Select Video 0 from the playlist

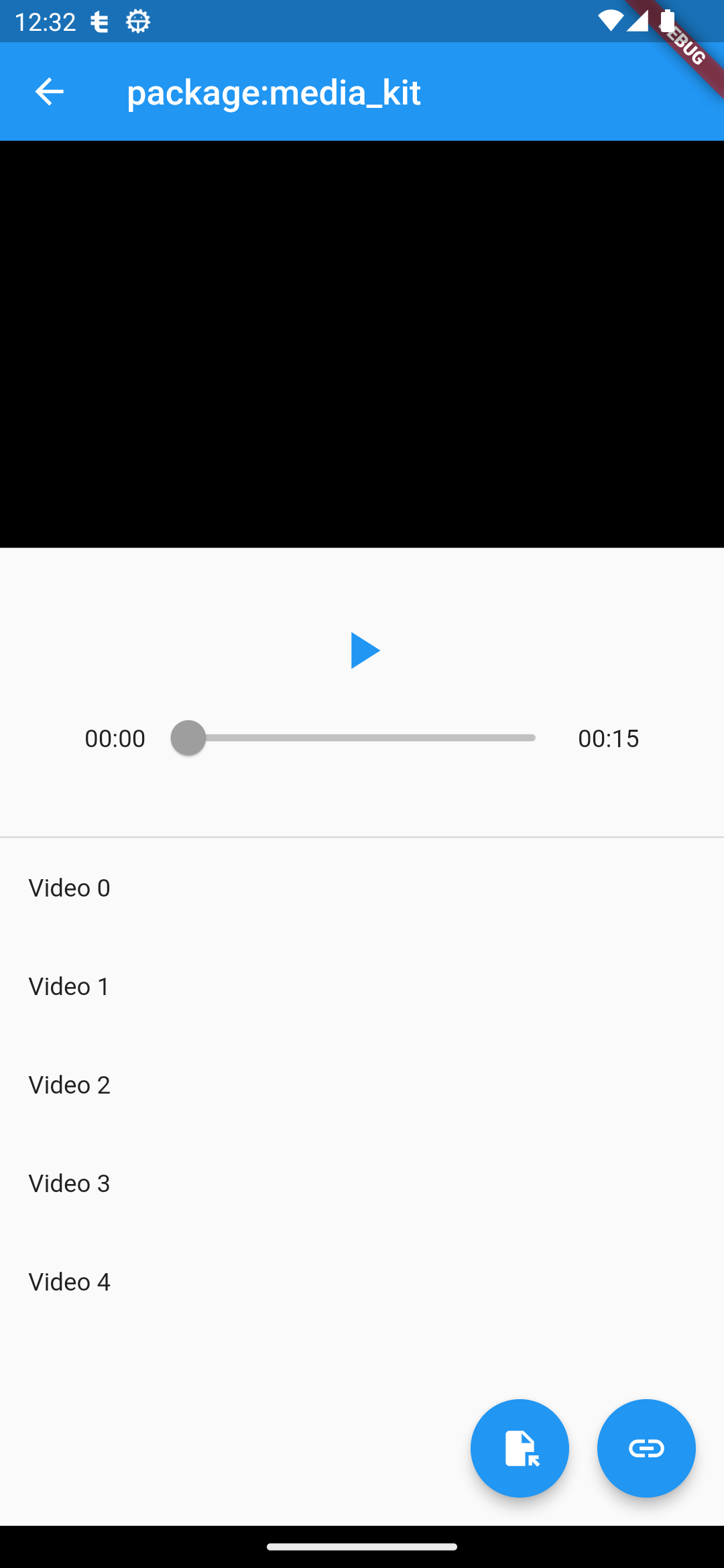pyautogui.click(x=69, y=887)
